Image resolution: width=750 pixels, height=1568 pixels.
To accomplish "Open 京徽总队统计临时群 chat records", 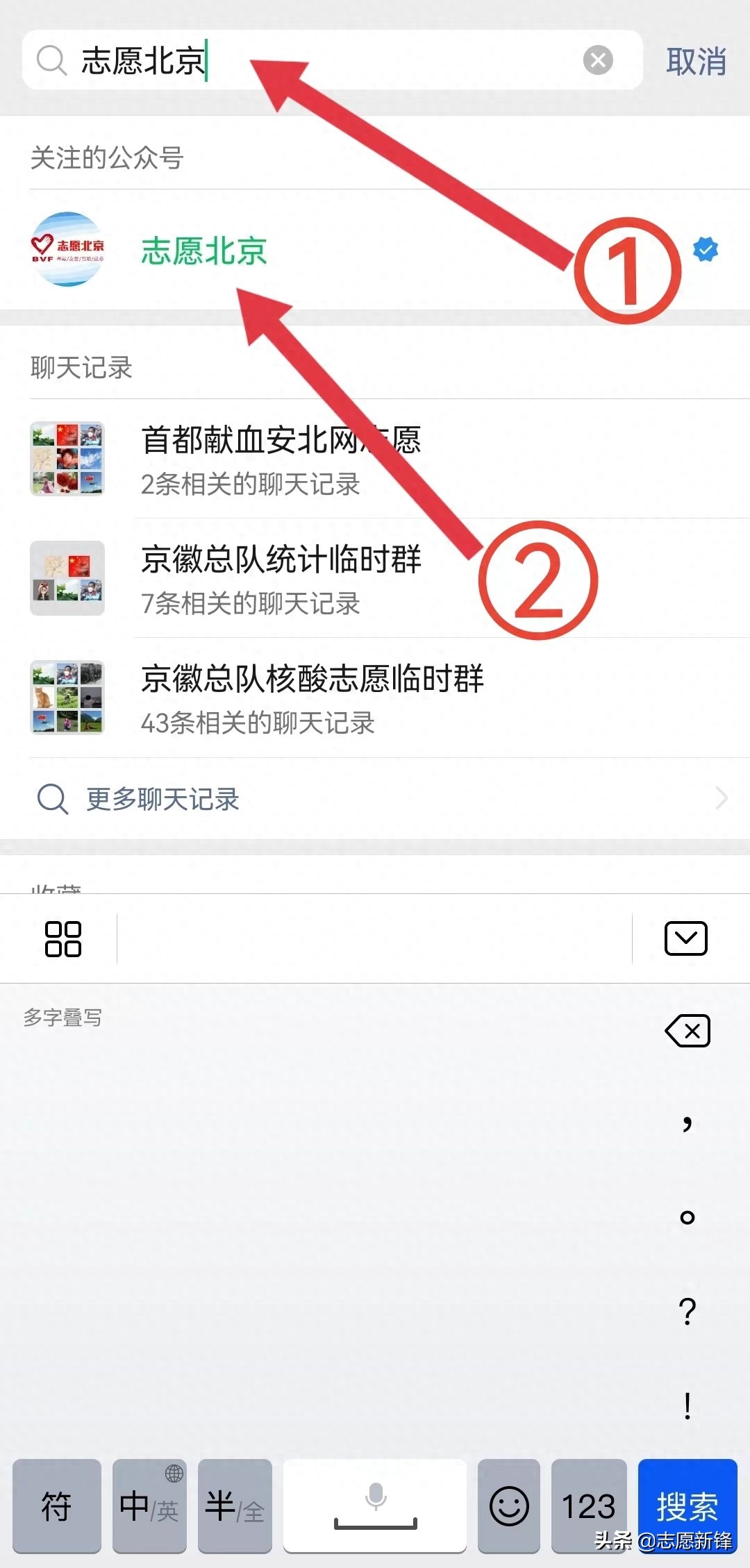I will coord(375,578).
